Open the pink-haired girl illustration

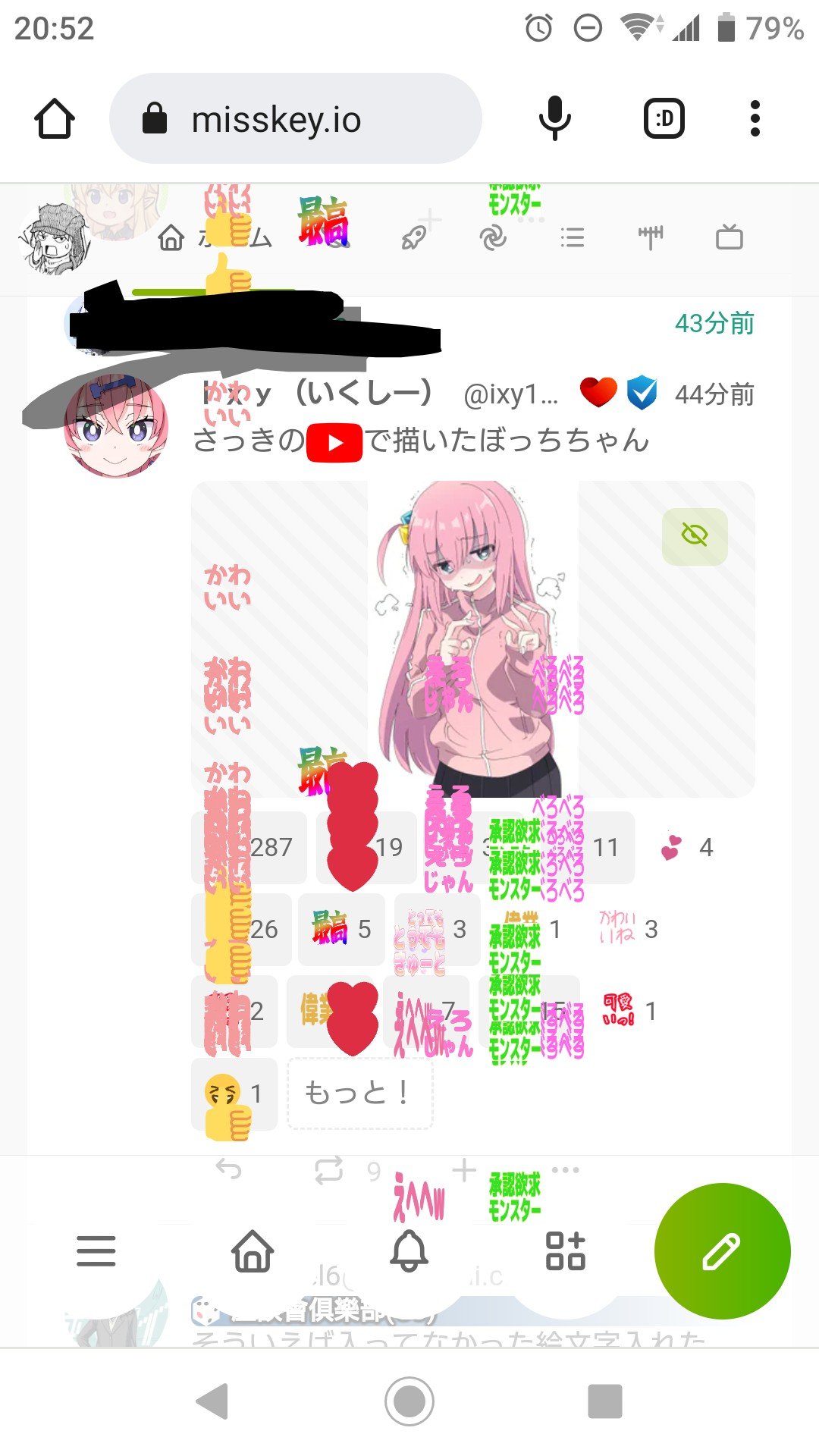pyautogui.click(x=473, y=639)
